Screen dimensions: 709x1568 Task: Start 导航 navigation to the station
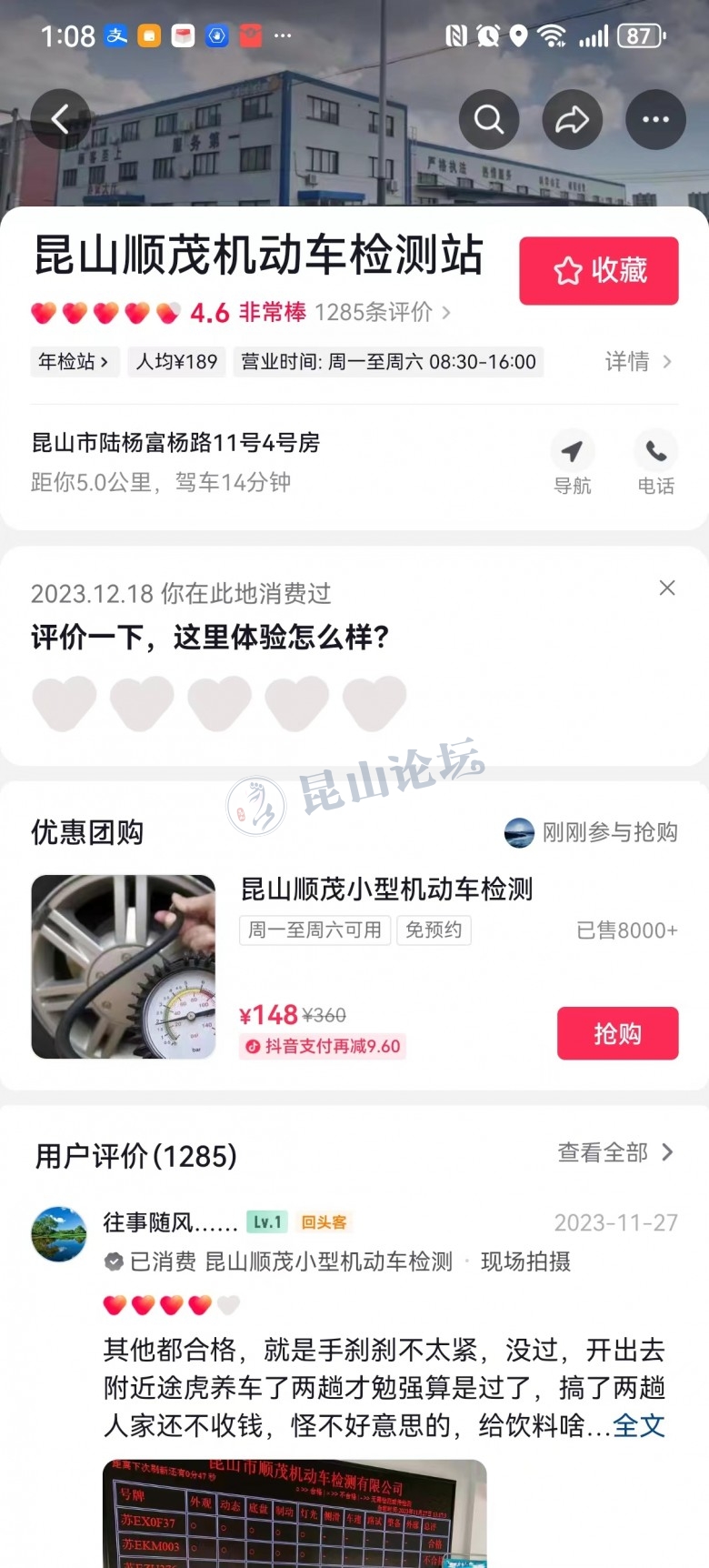point(572,462)
